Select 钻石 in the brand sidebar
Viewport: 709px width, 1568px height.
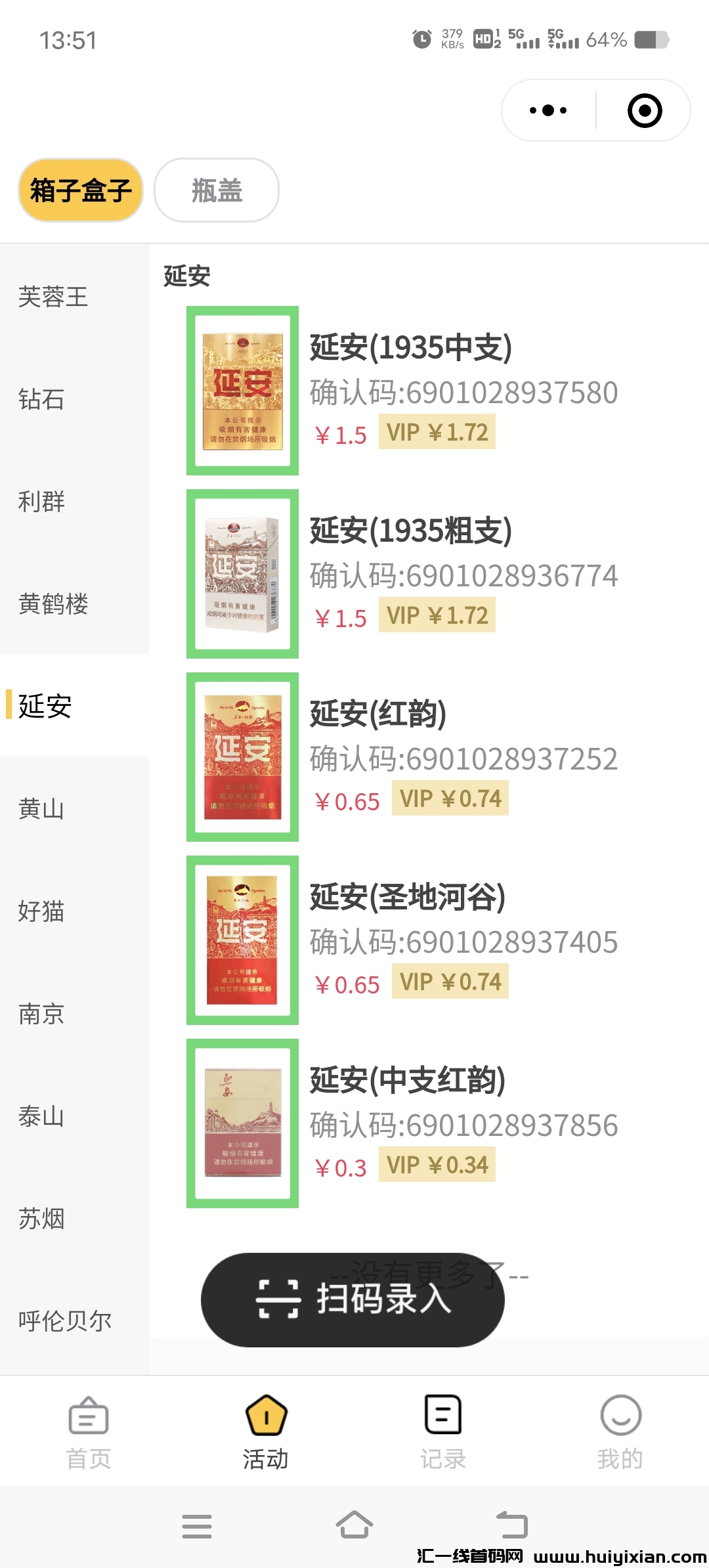tap(41, 399)
